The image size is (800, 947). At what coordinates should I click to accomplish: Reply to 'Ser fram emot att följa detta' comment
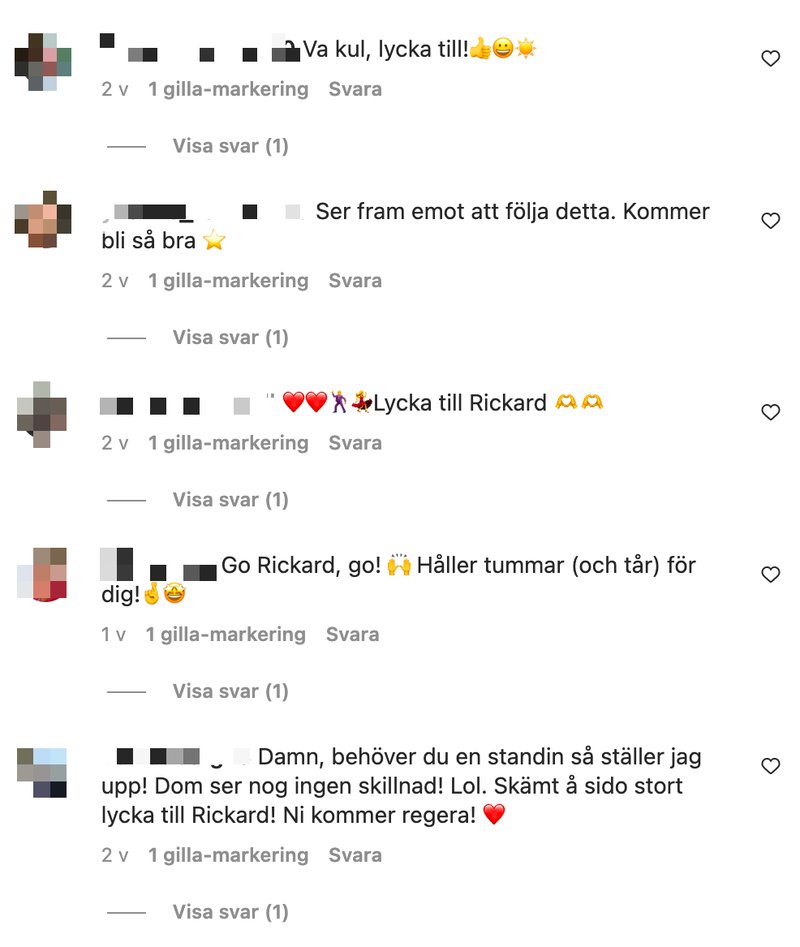tap(355, 281)
